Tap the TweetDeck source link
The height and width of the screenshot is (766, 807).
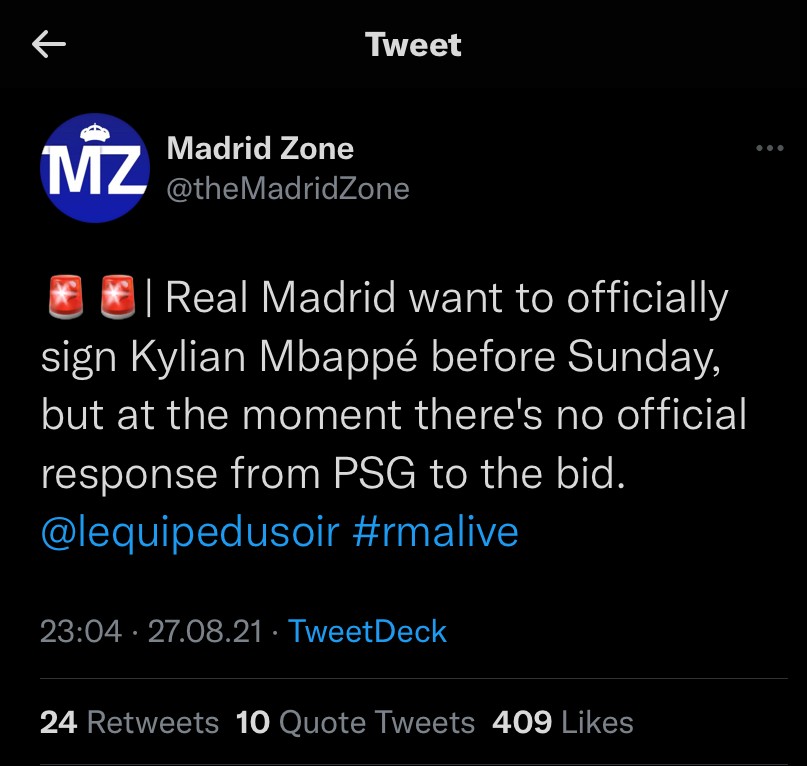(x=367, y=632)
